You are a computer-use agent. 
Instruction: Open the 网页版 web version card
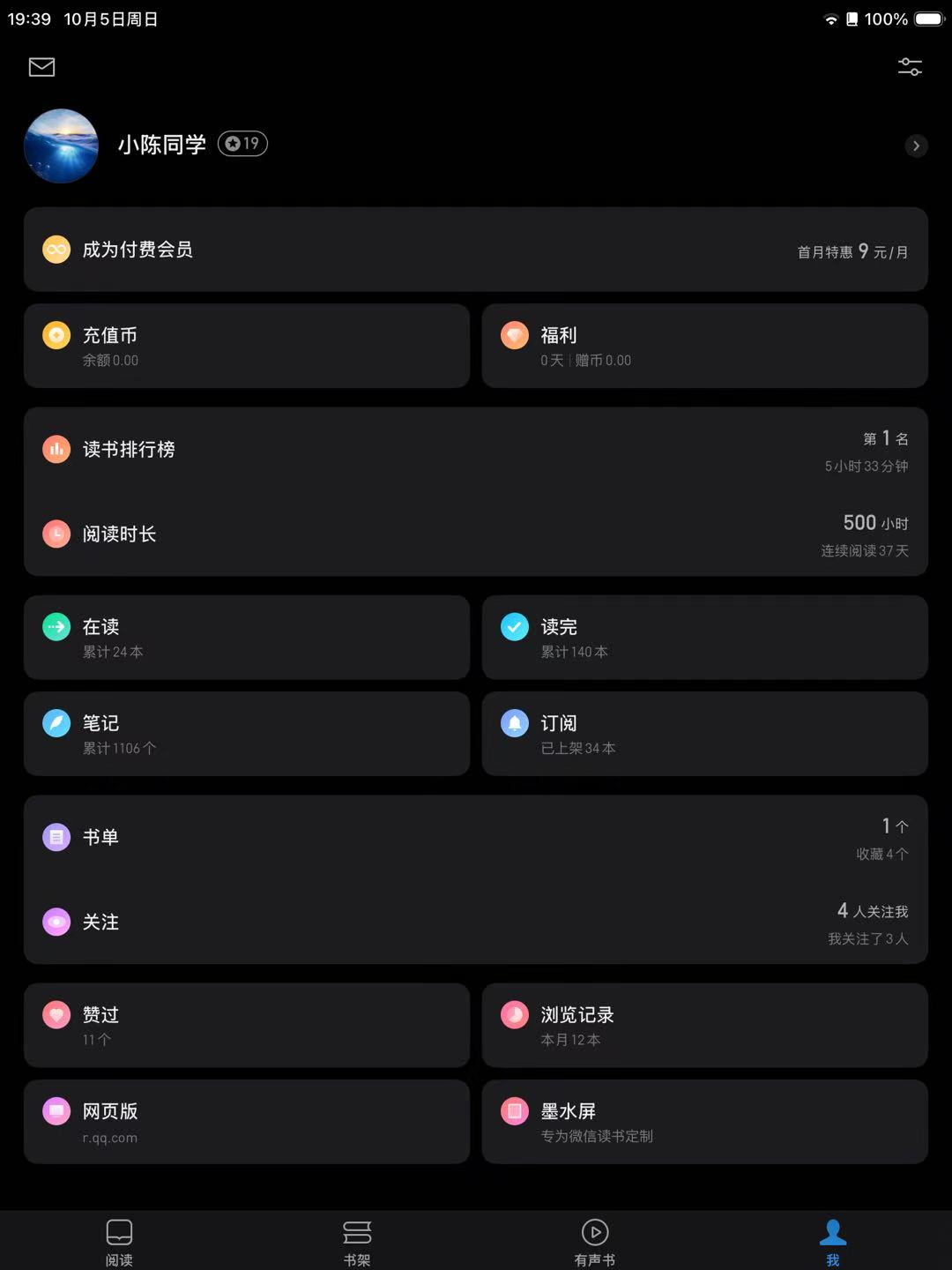(x=247, y=1122)
